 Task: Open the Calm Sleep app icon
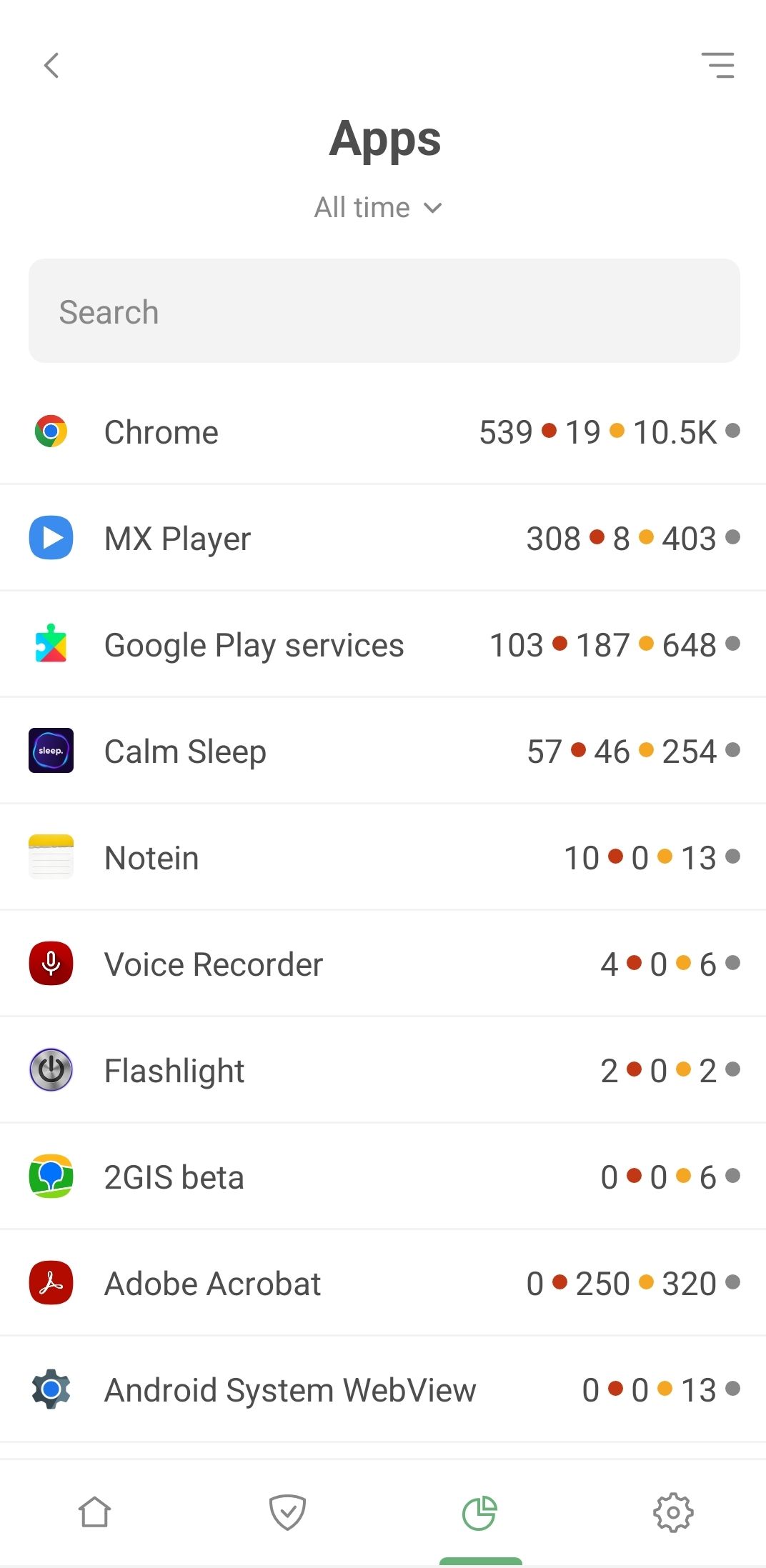[50, 750]
